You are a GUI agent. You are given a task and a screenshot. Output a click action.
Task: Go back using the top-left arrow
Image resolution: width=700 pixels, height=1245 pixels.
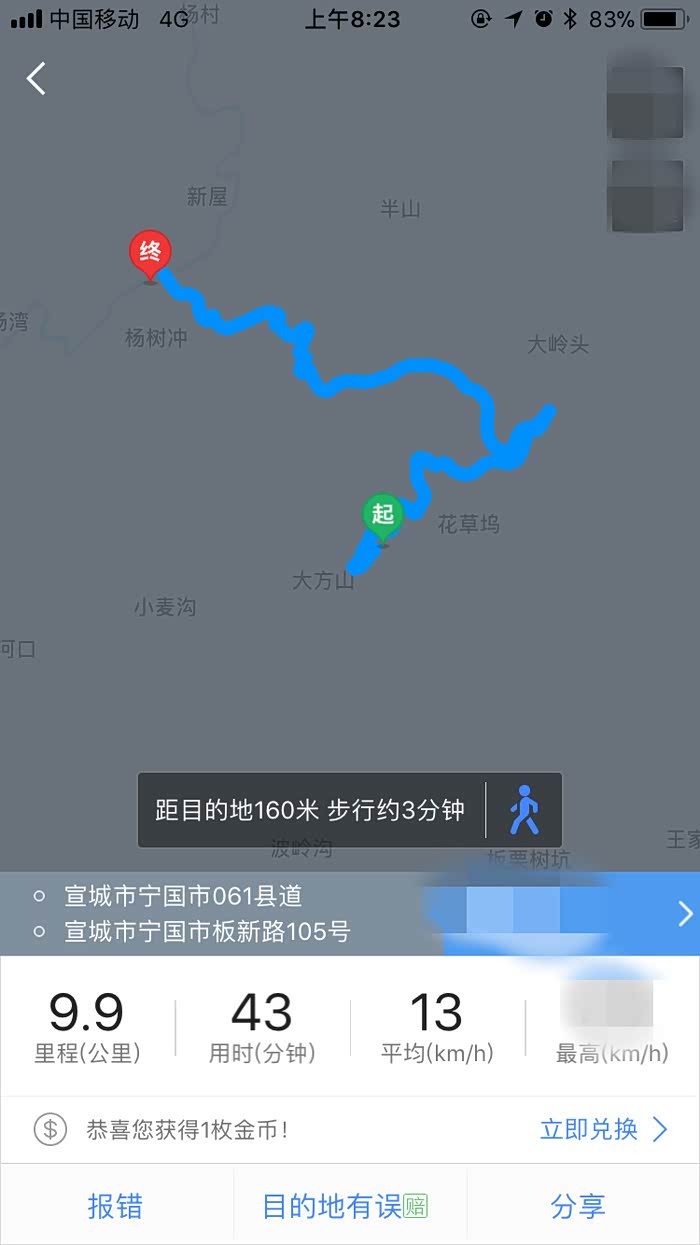click(37, 78)
